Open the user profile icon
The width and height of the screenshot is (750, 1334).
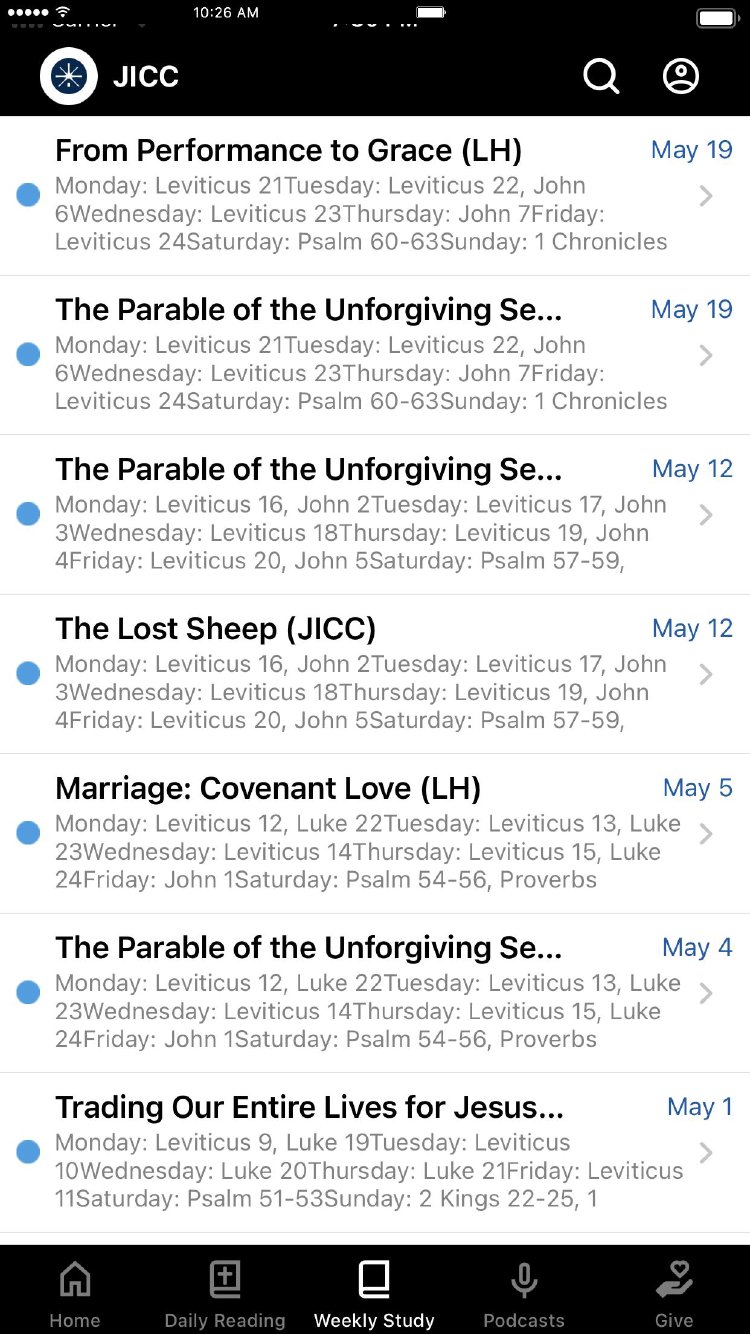tap(681, 76)
